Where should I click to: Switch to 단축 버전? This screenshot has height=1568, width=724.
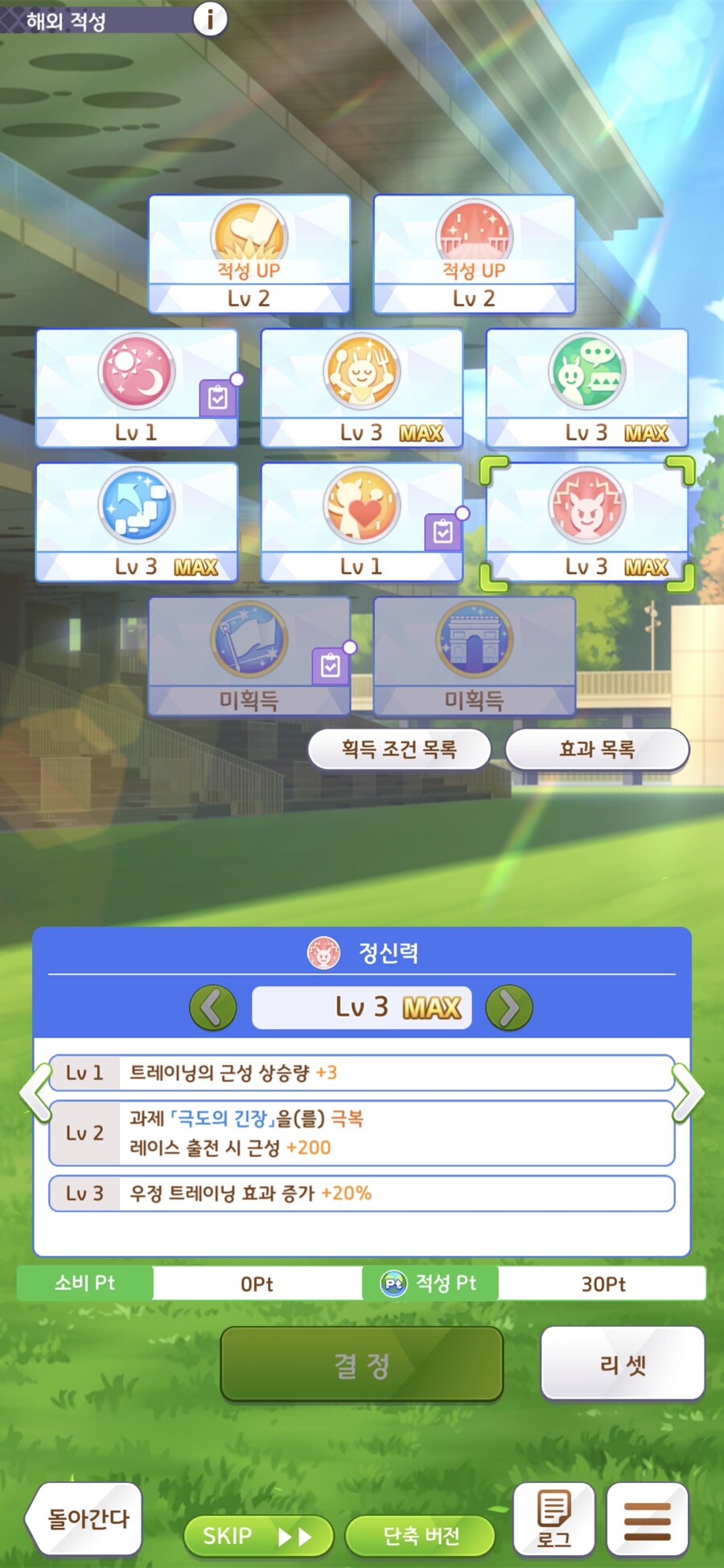[x=420, y=1537]
